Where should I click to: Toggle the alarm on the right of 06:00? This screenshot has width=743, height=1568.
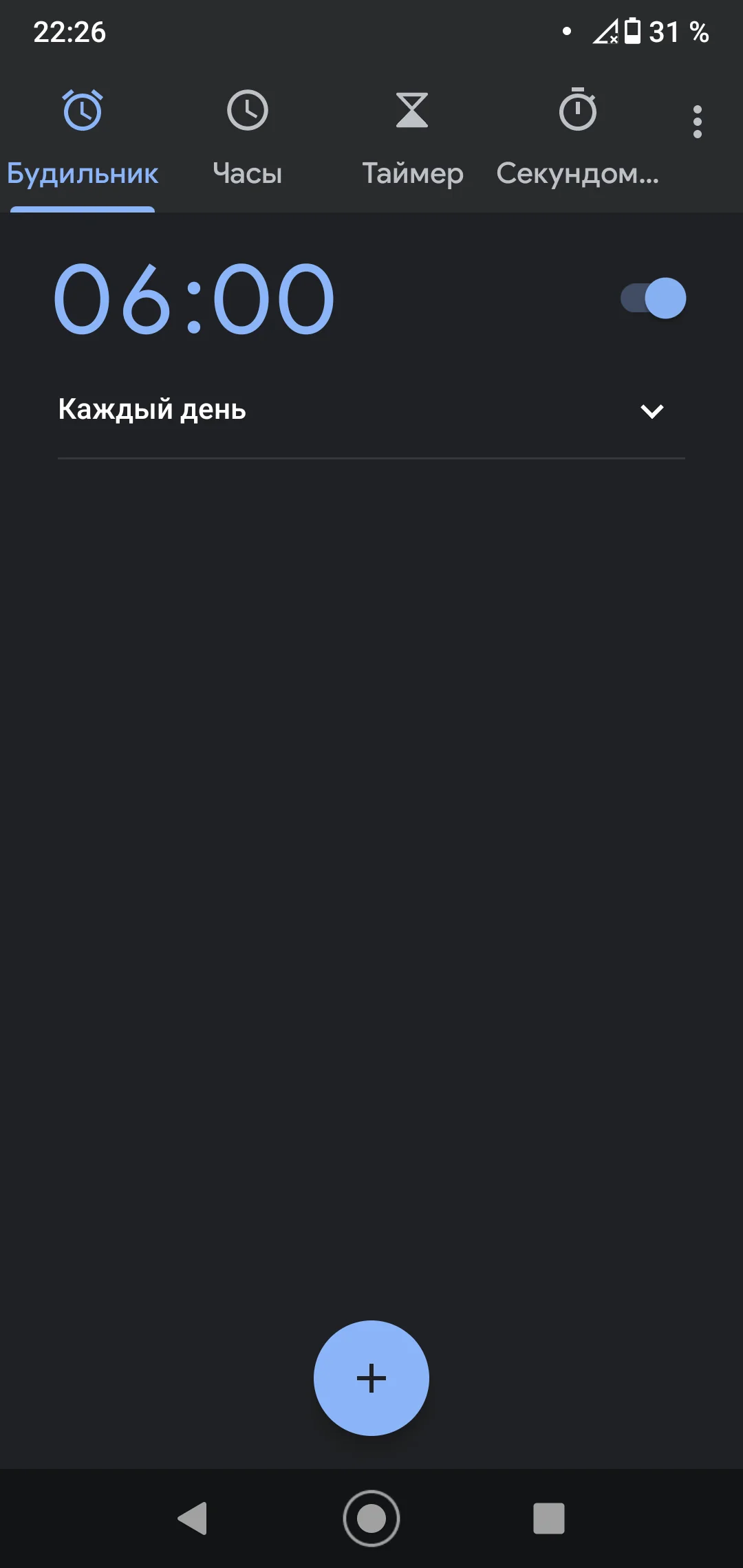point(653,298)
